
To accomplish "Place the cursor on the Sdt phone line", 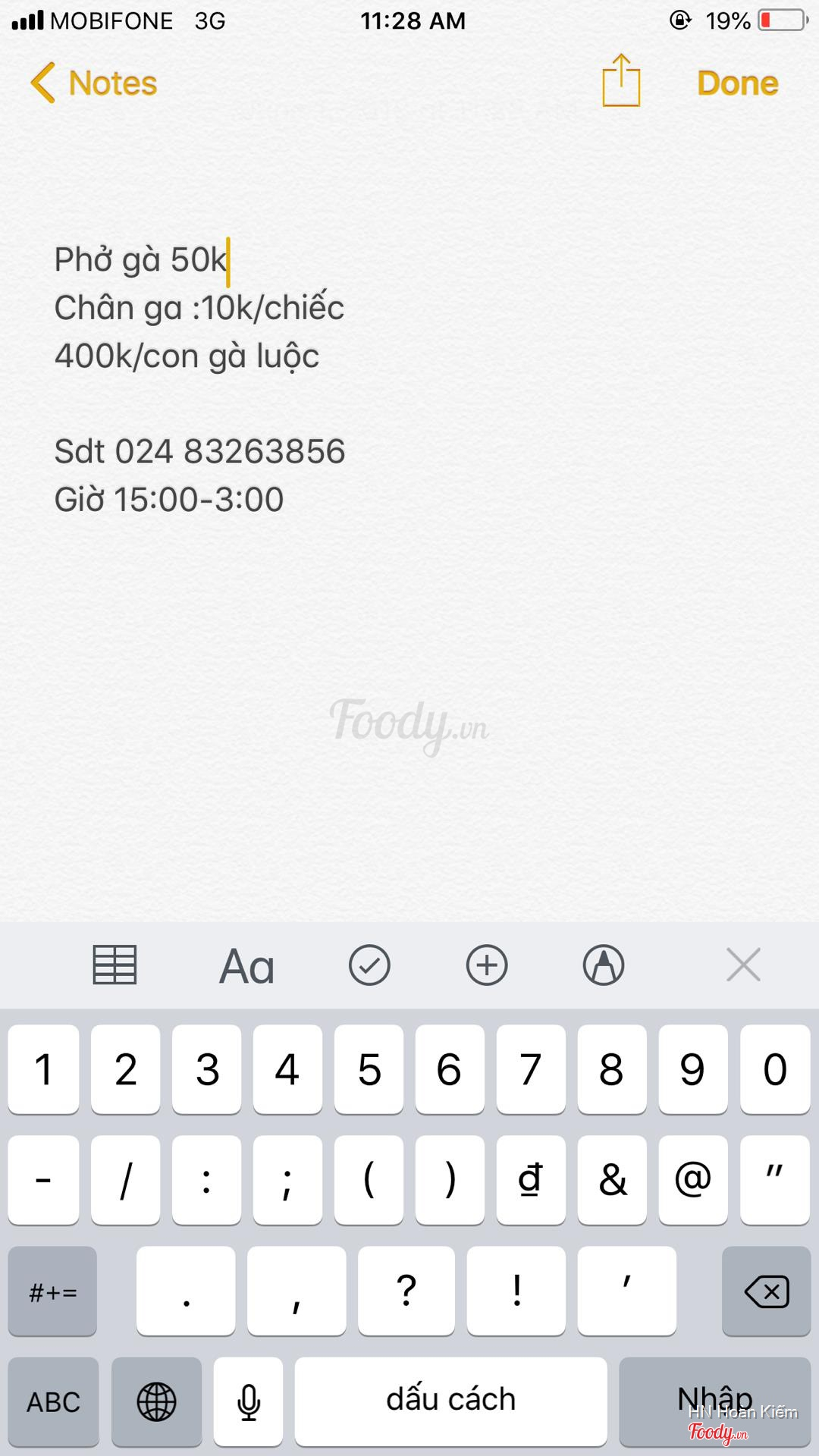I will (x=200, y=451).
